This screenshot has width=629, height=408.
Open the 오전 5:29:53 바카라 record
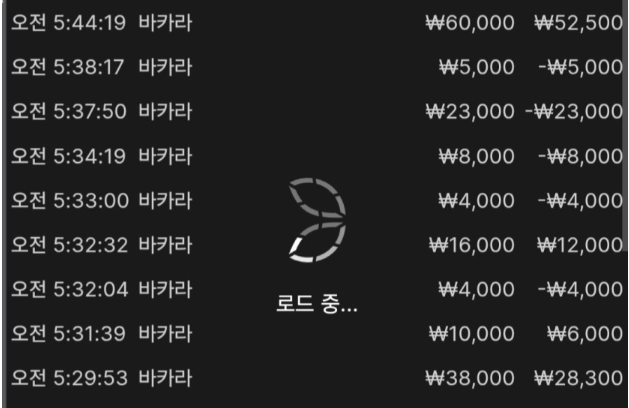[100, 379]
